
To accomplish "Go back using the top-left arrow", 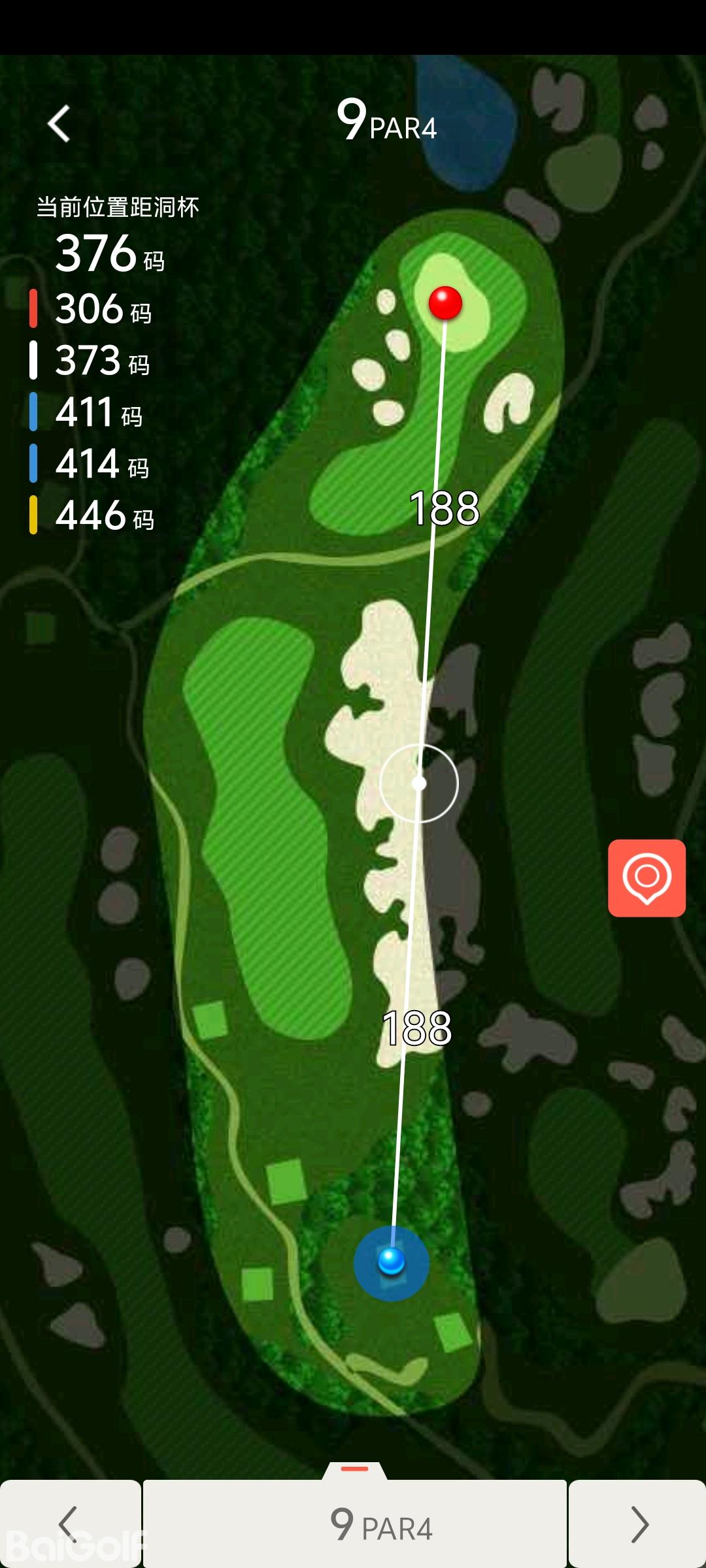I will tap(59, 123).
